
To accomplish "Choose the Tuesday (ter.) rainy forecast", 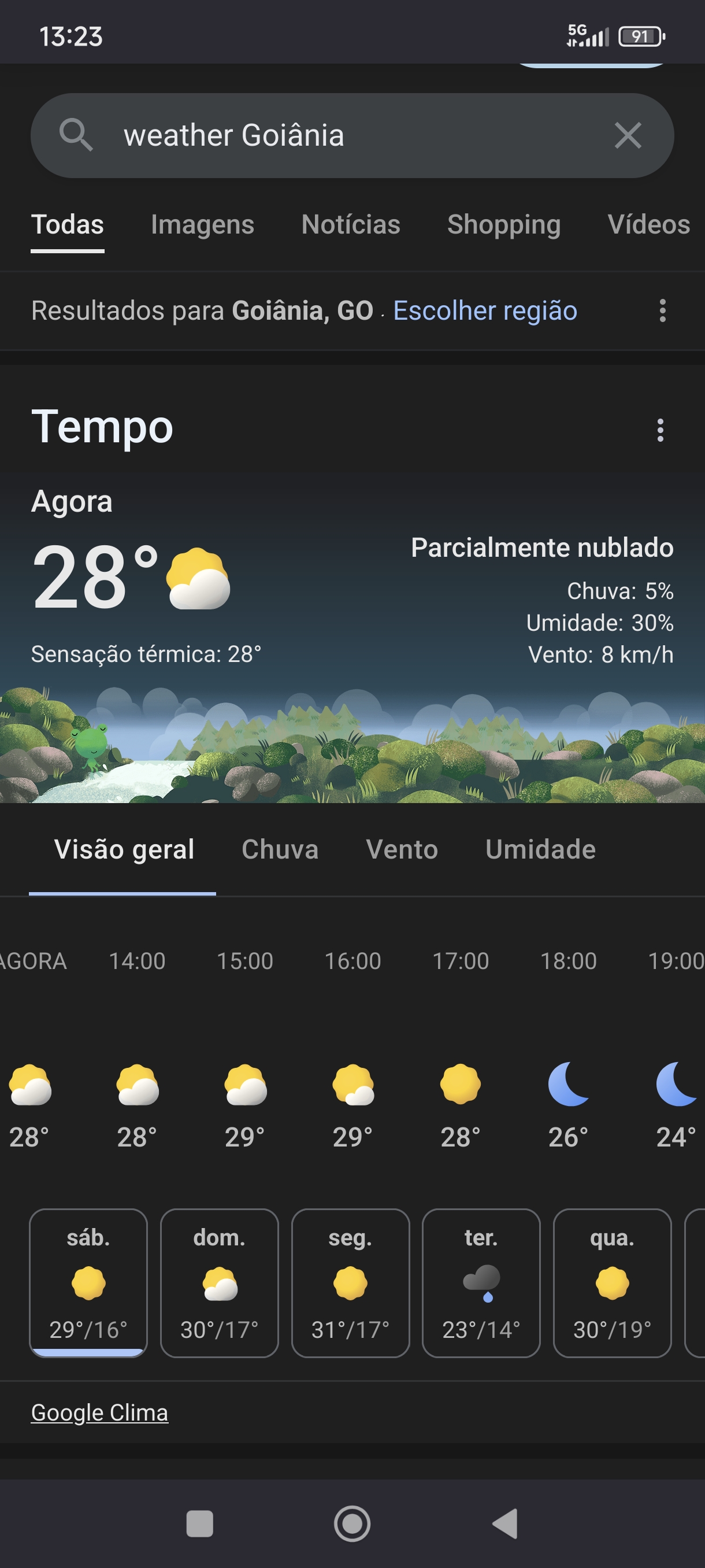I will [481, 1282].
